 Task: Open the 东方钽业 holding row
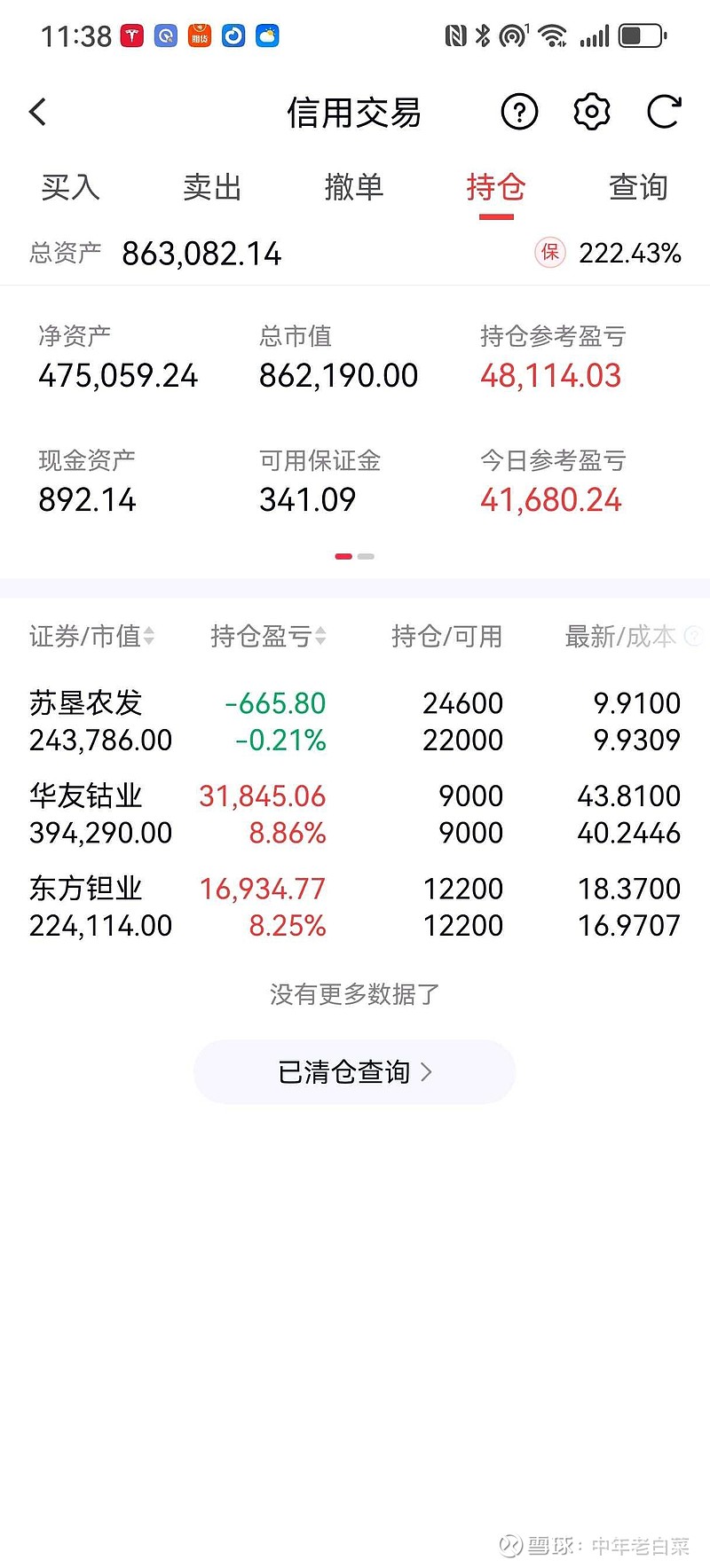coord(355,906)
